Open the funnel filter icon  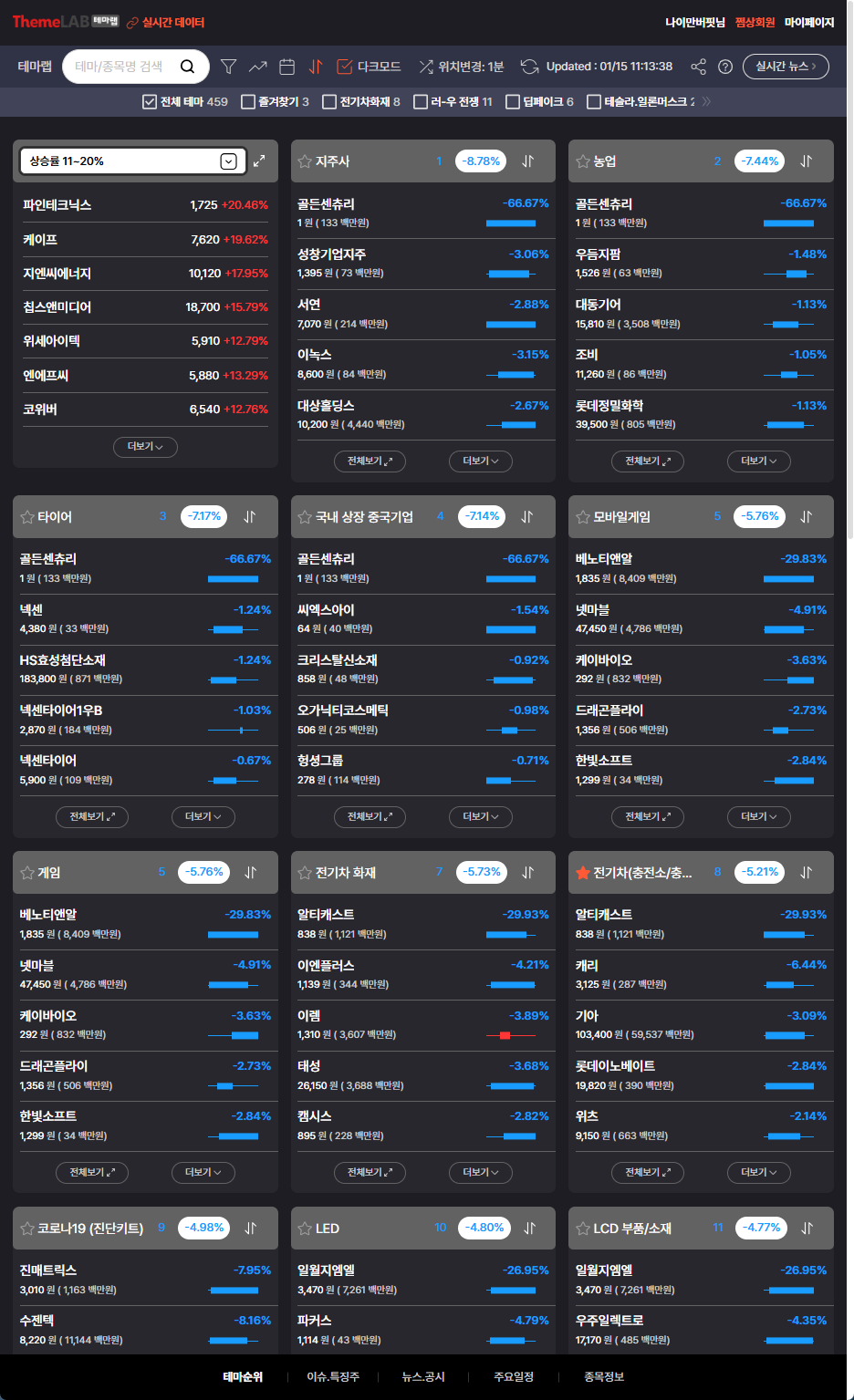pyautogui.click(x=229, y=67)
